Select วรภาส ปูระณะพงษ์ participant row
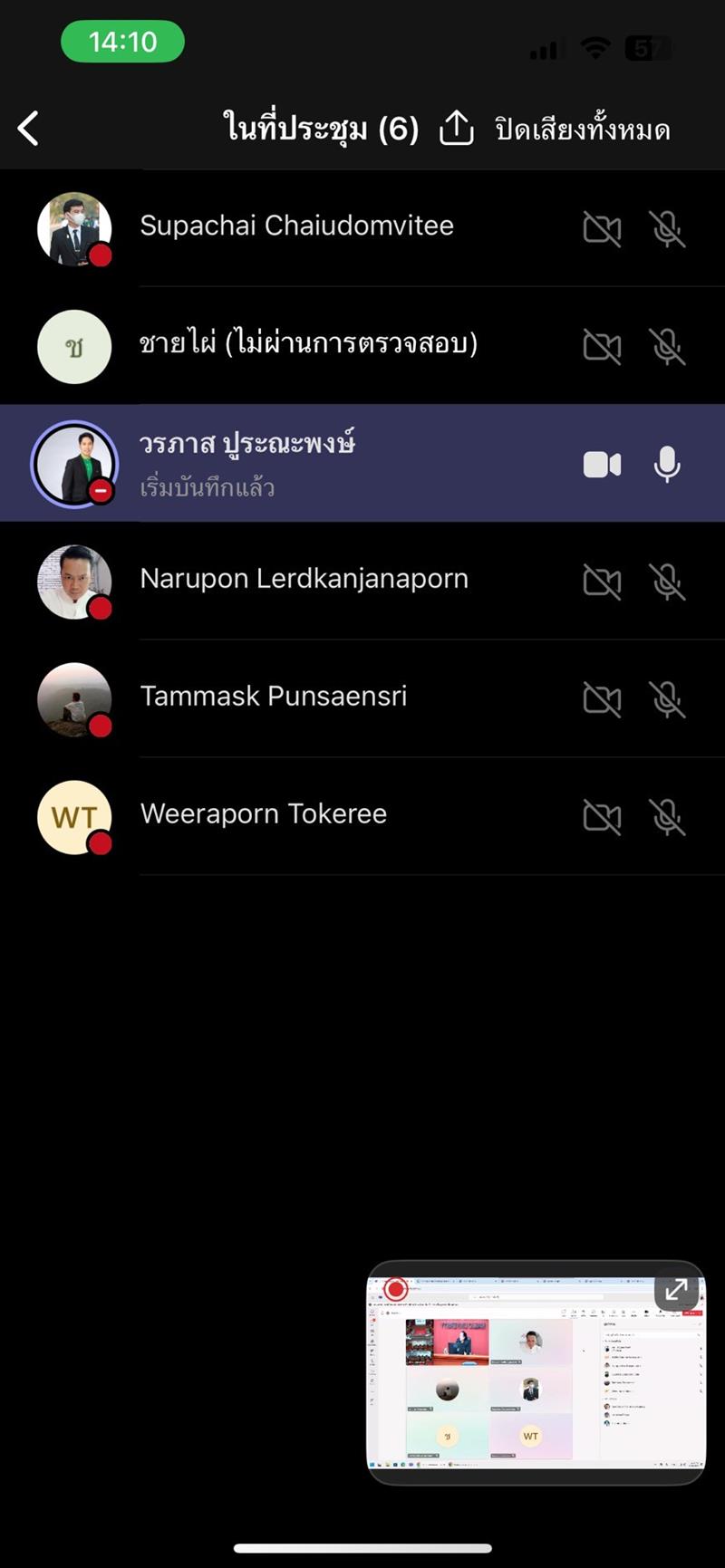The image size is (725, 1568). (x=272, y=463)
